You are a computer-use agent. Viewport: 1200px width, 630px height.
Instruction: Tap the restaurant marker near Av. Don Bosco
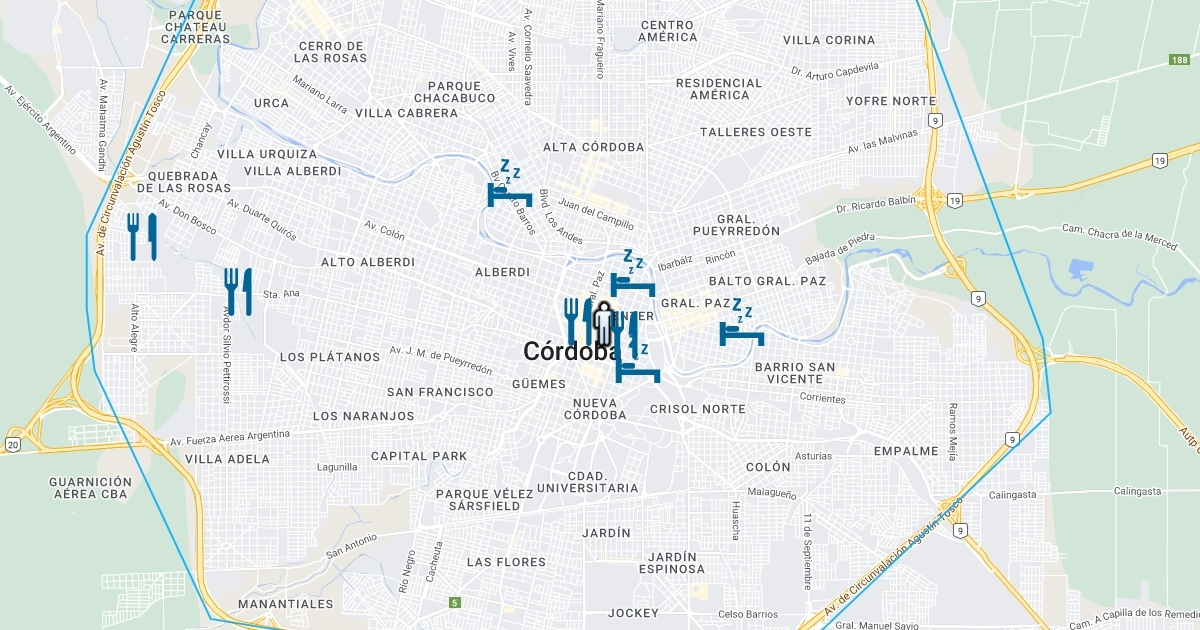(142, 237)
